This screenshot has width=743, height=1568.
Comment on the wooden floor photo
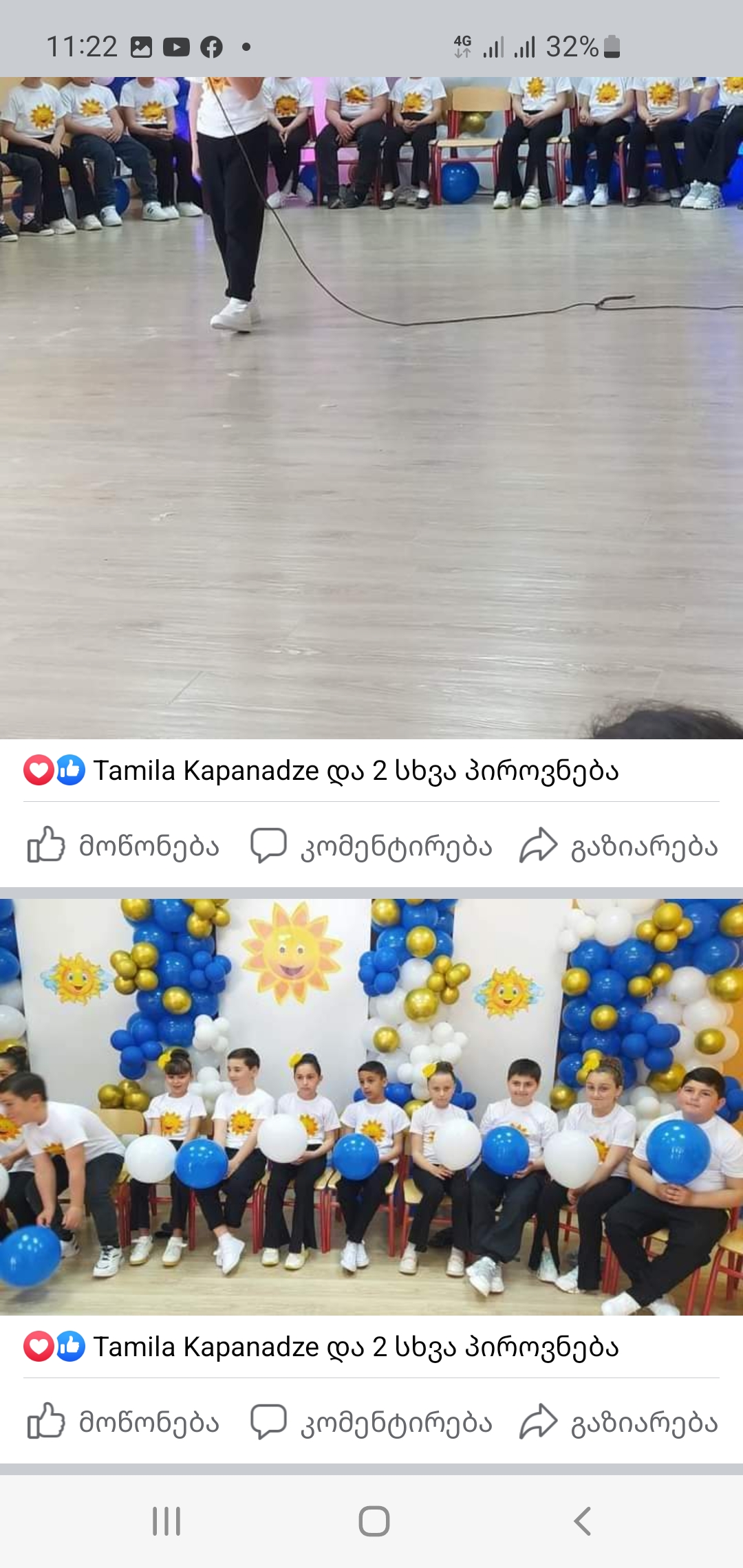click(x=371, y=846)
